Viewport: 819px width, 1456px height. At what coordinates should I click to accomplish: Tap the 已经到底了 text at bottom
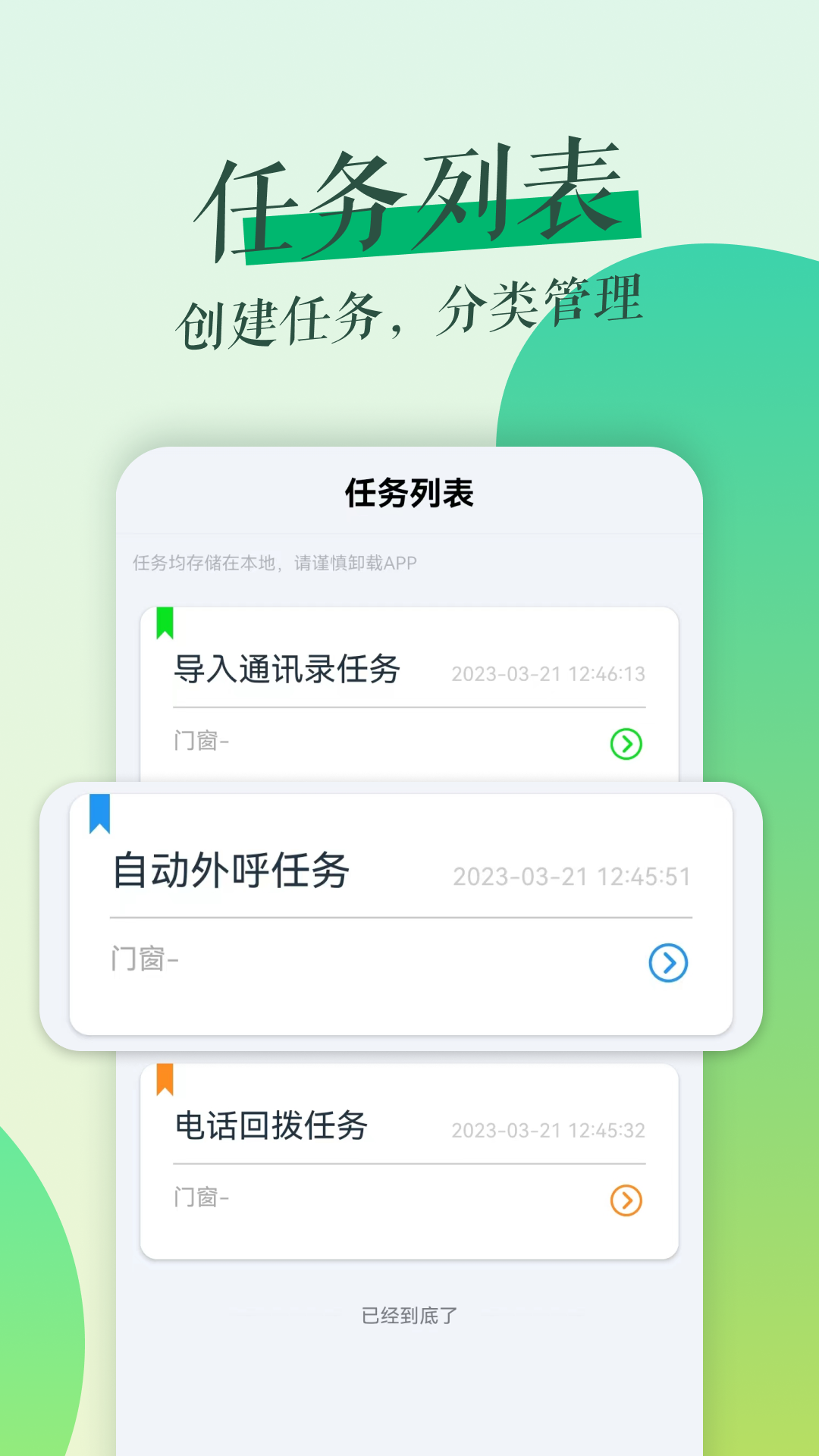coord(409,1317)
